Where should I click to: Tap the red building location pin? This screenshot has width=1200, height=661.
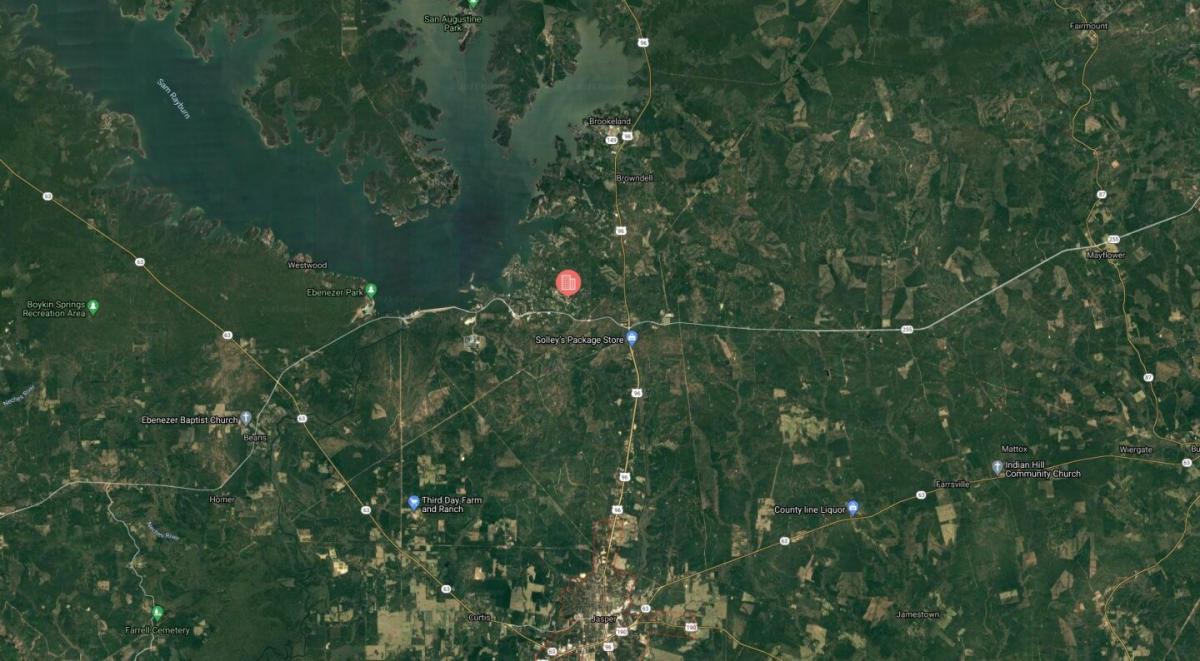(567, 283)
